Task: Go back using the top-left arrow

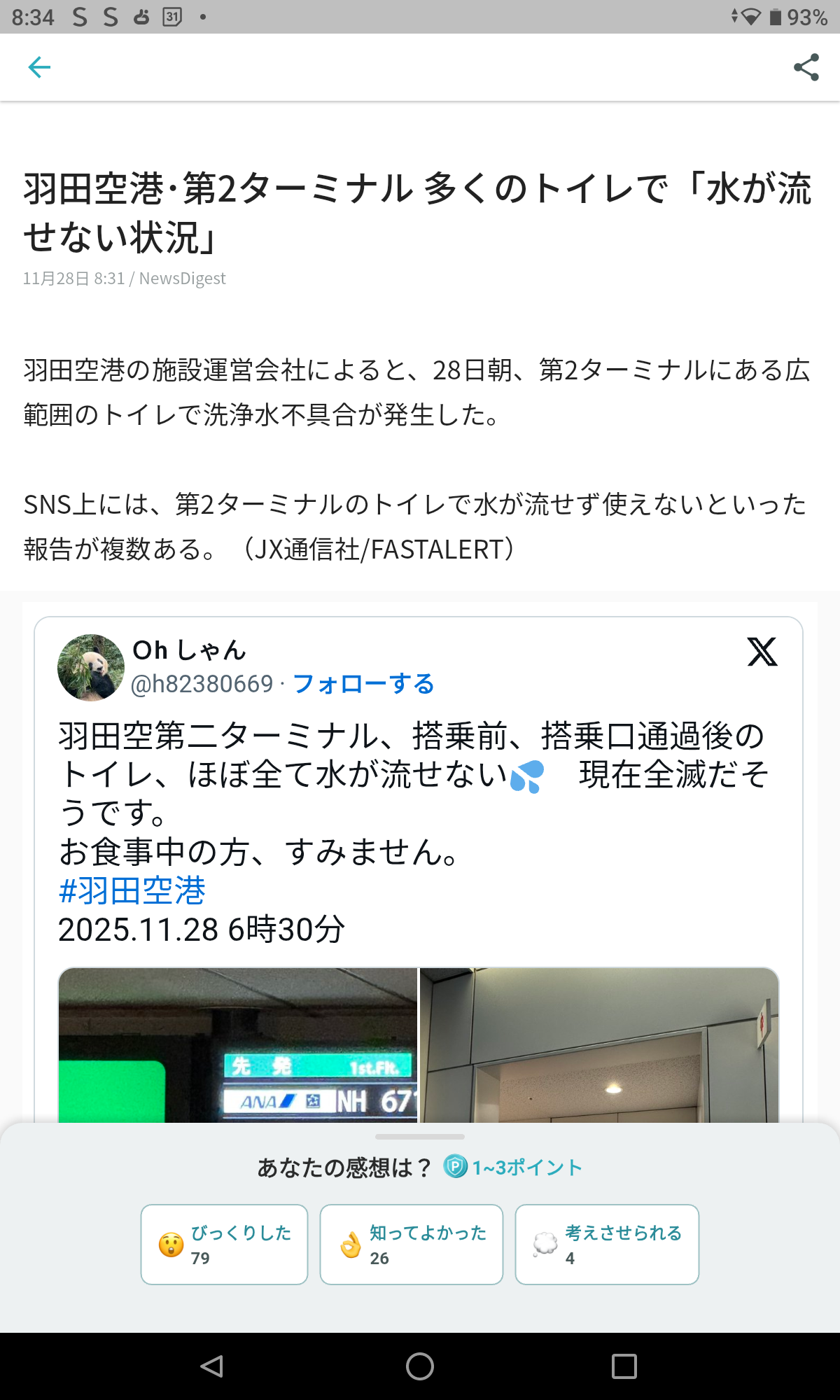Action: 39,67
